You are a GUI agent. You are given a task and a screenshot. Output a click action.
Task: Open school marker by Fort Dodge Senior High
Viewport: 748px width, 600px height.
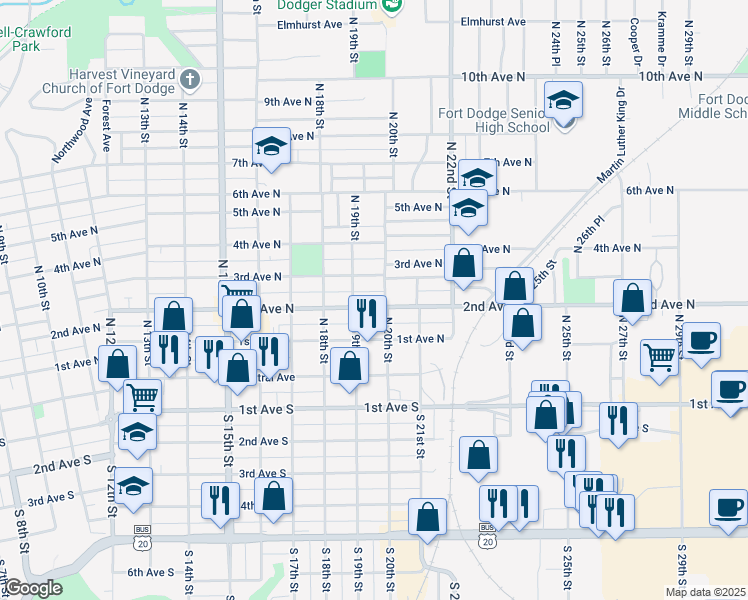[564, 101]
